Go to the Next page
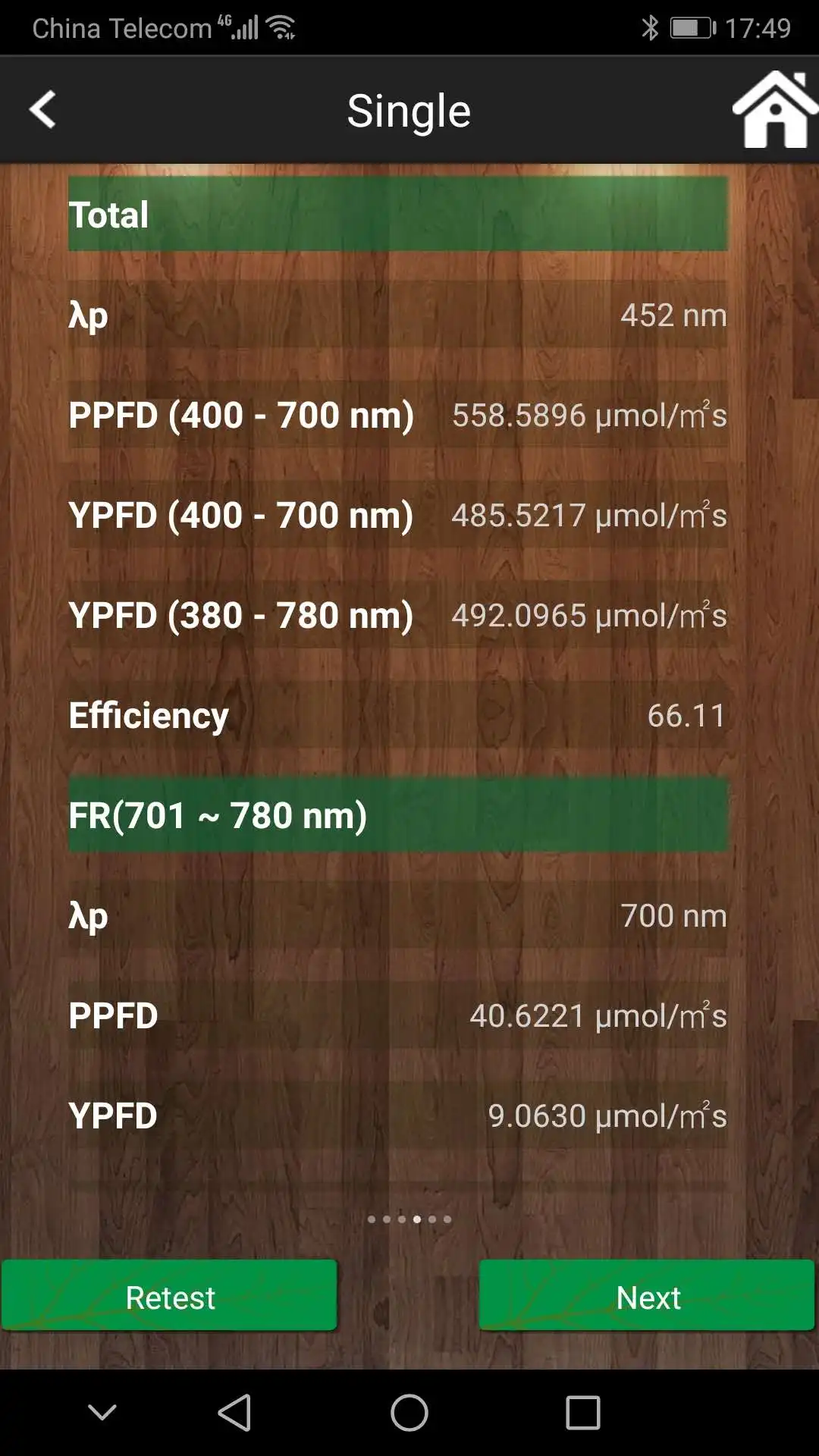The width and height of the screenshot is (819, 1456). [647, 1297]
